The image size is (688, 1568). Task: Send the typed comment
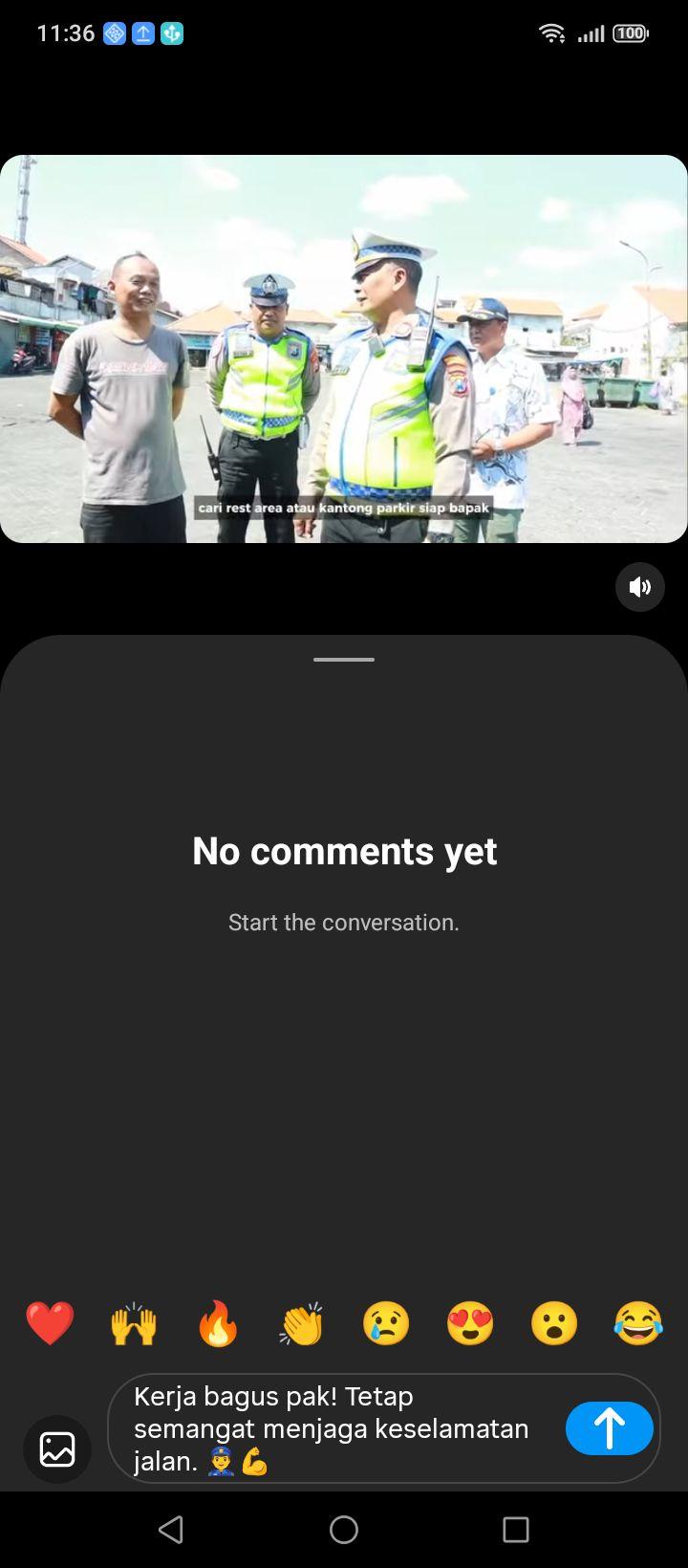click(x=610, y=1428)
